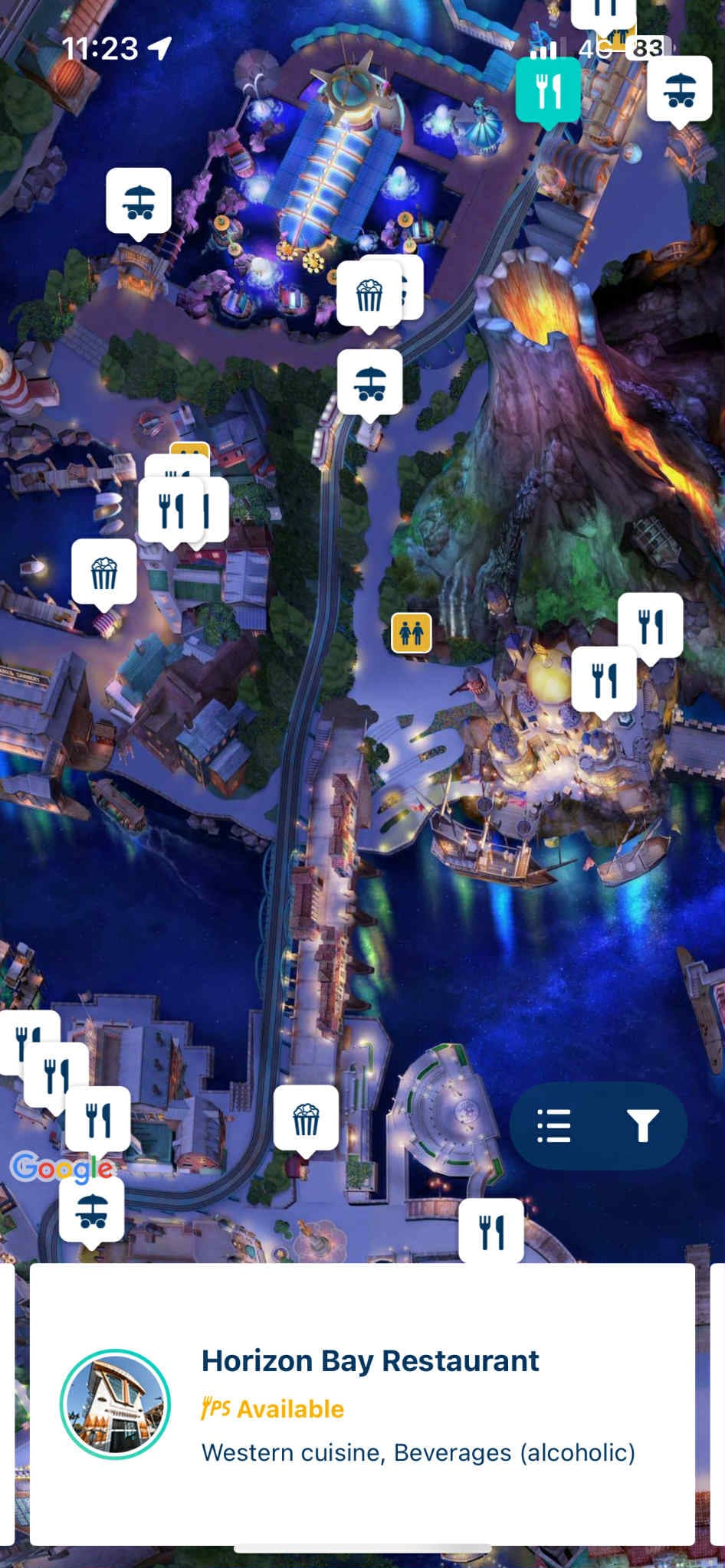Select the popcorn marker near the harbor docks
This screenshot has width=725, height=1568.
tap(104, 572)
